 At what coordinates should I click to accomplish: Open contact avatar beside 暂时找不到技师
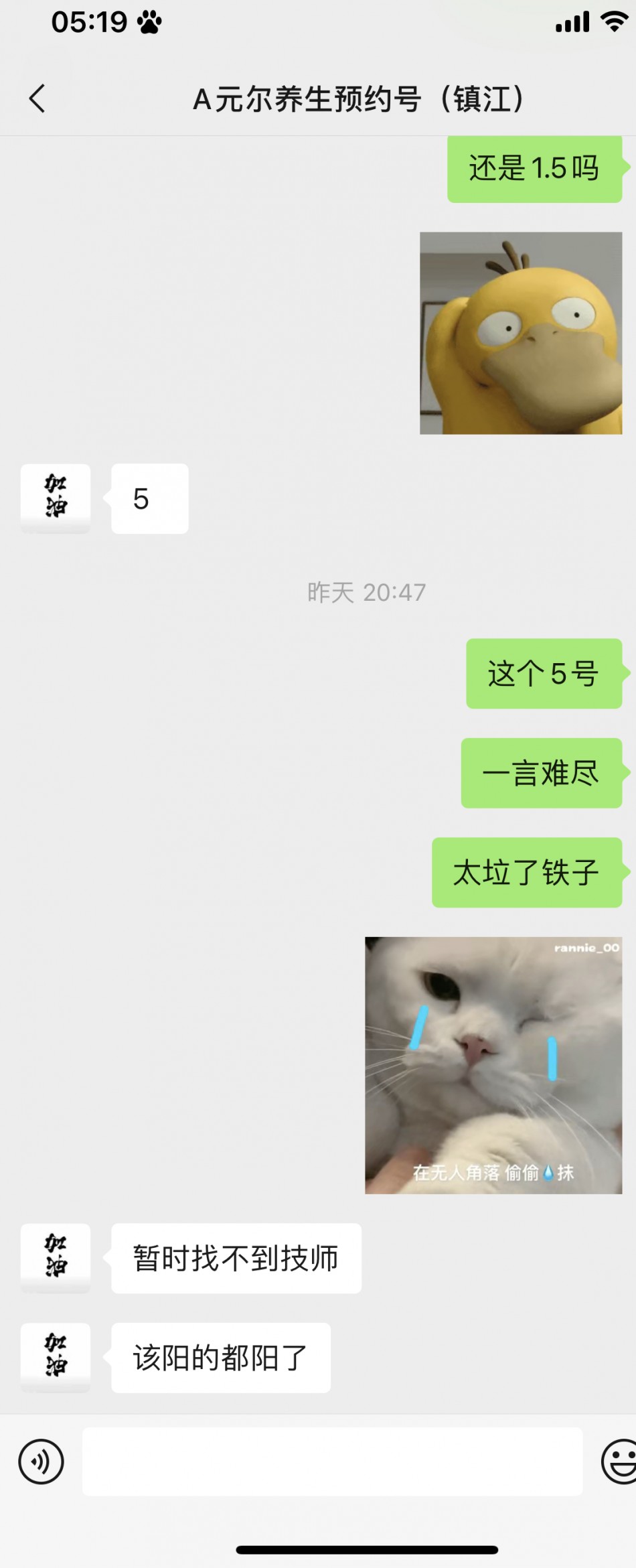click(56, 1257)
